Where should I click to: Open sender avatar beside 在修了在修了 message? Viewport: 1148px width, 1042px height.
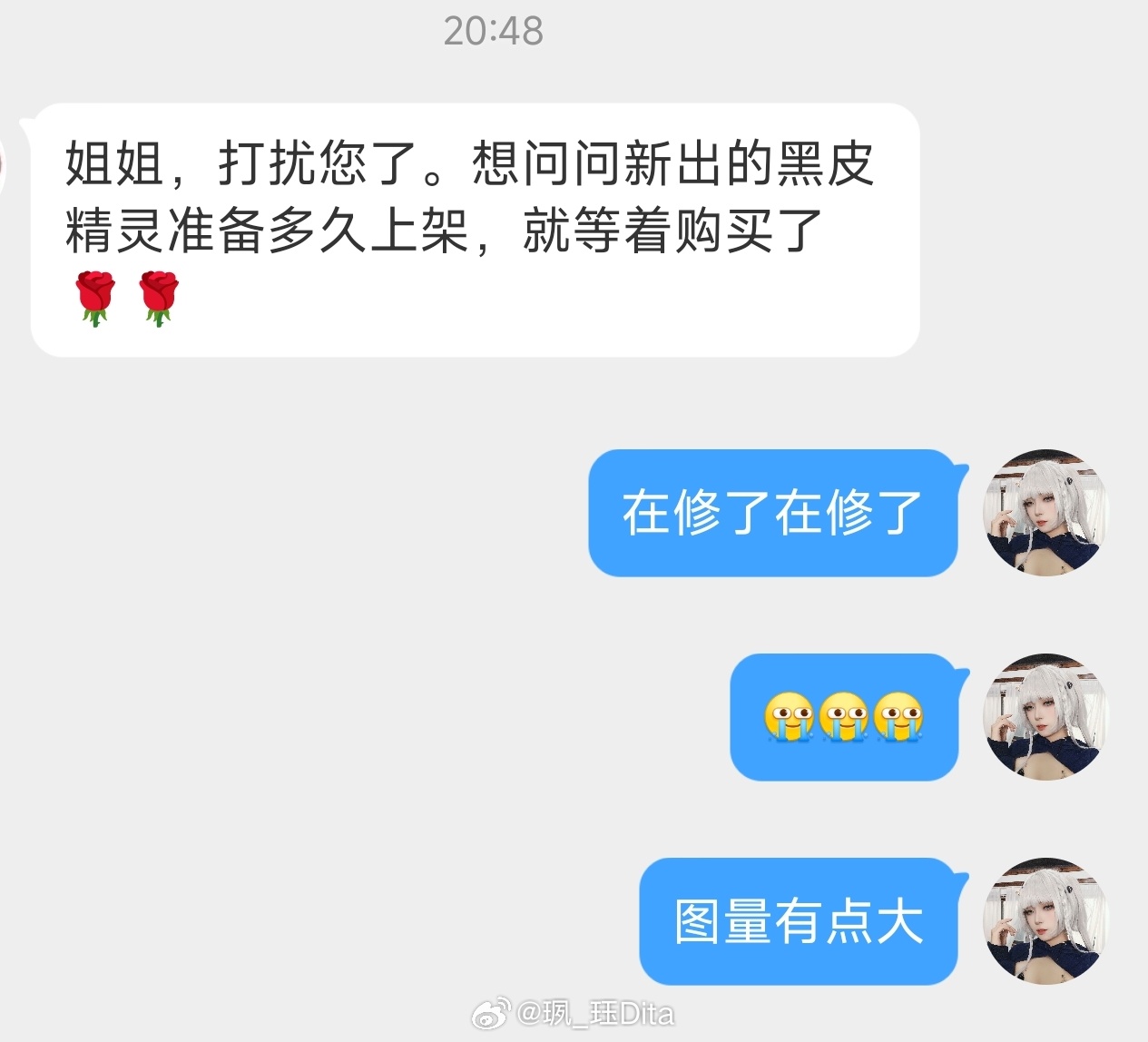point(1046,513)
